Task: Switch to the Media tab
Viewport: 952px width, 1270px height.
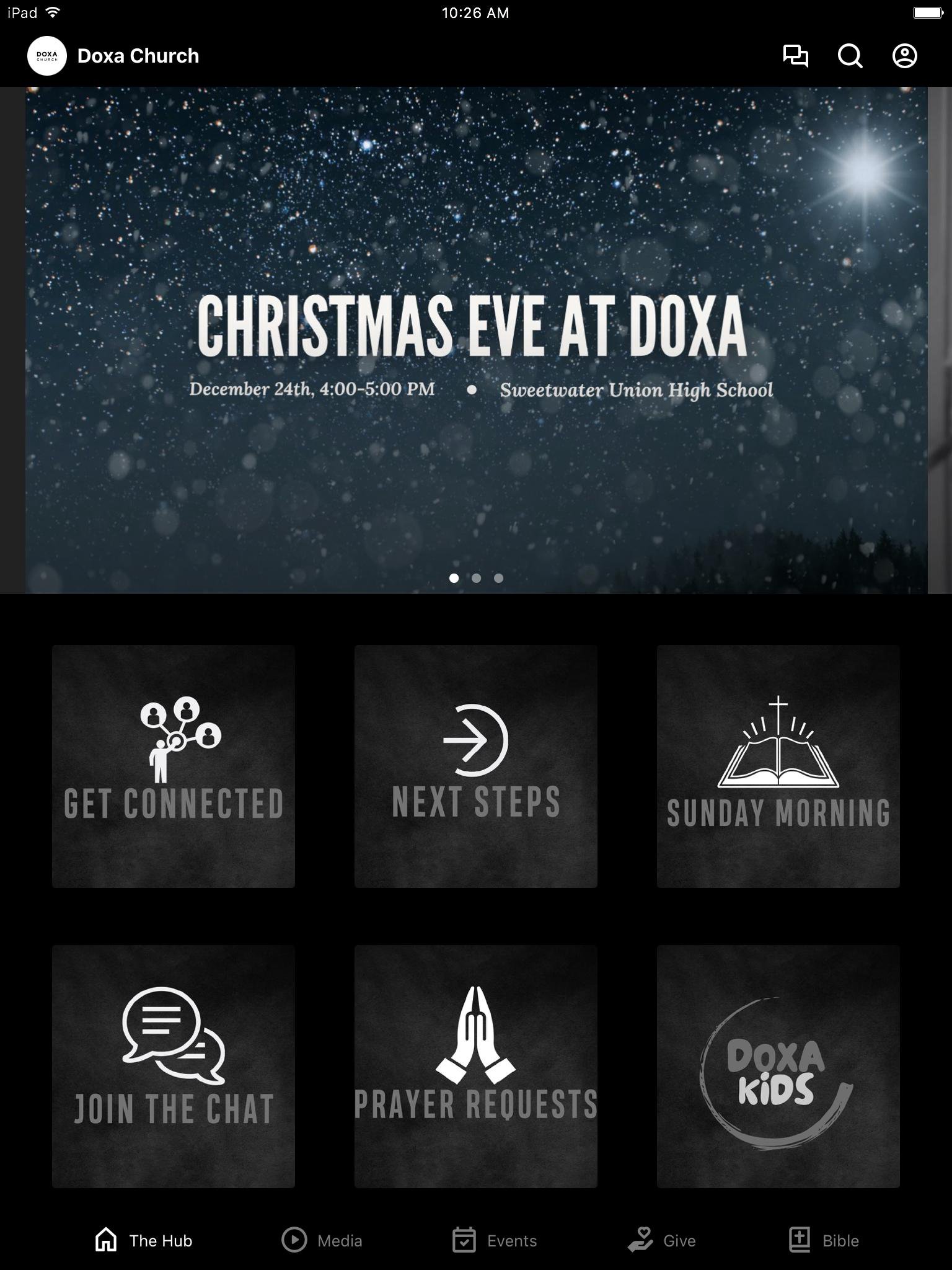Action: [322, 1240]
